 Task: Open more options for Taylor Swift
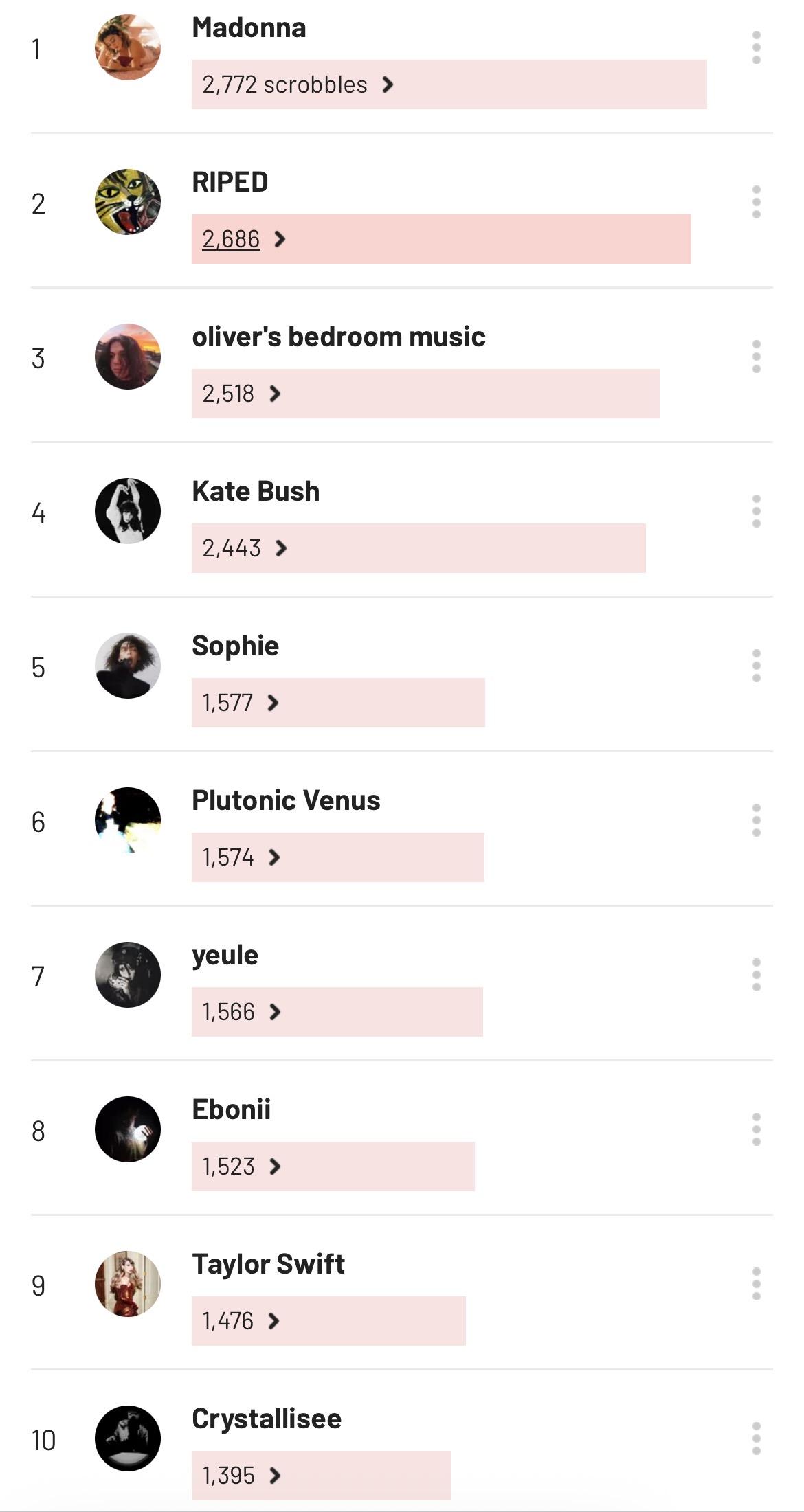(756, 1284)
